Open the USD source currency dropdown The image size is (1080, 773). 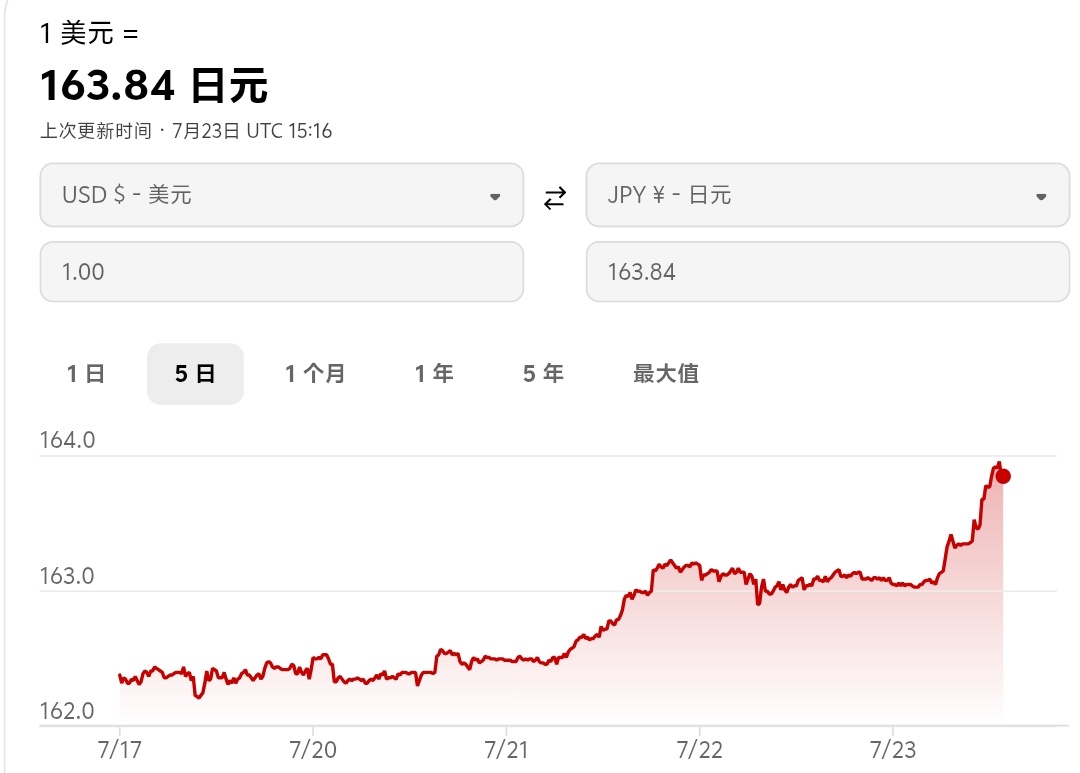282,195
